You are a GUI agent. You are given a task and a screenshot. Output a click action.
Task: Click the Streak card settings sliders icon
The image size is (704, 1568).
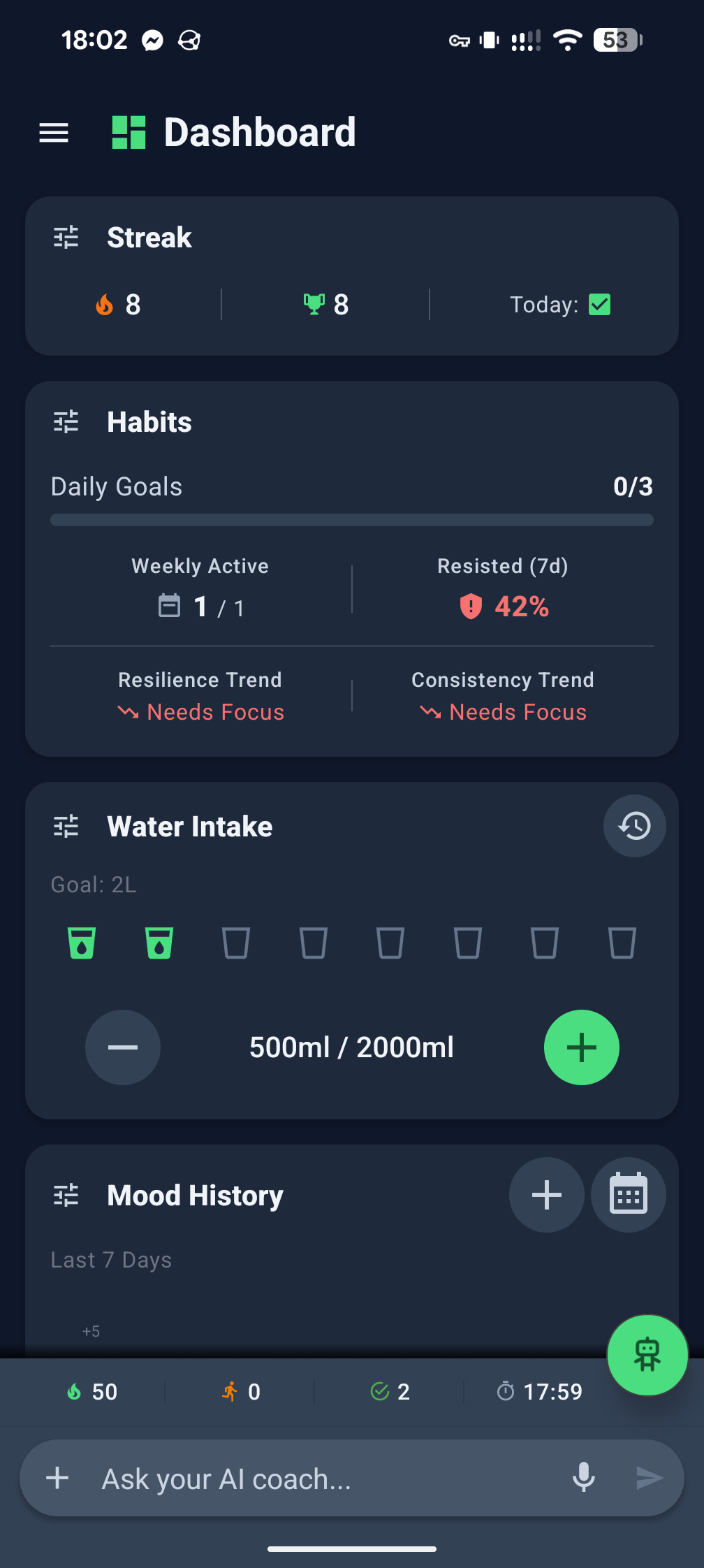(66, 237)
